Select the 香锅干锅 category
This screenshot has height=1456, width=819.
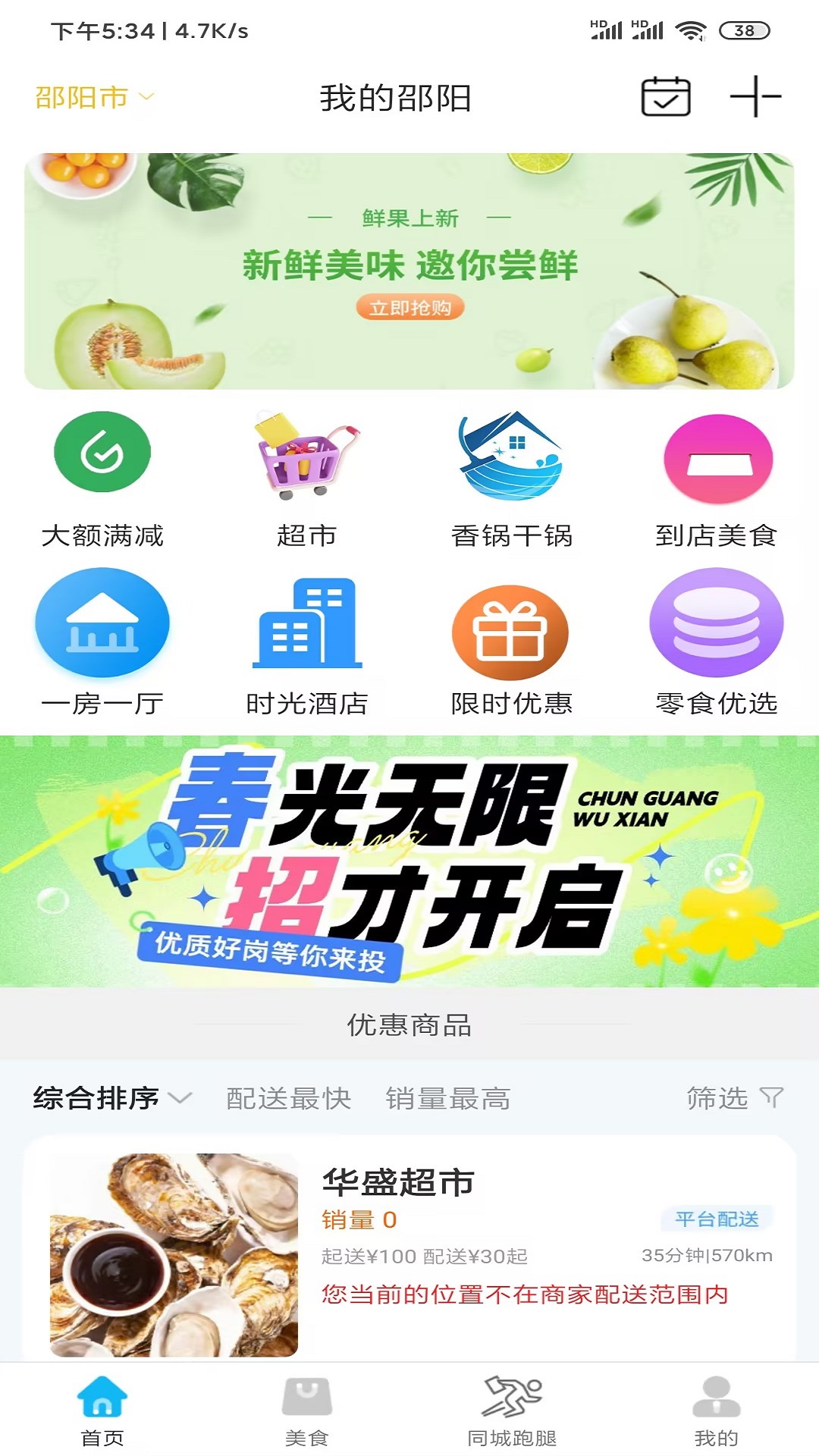coord(511,479)
